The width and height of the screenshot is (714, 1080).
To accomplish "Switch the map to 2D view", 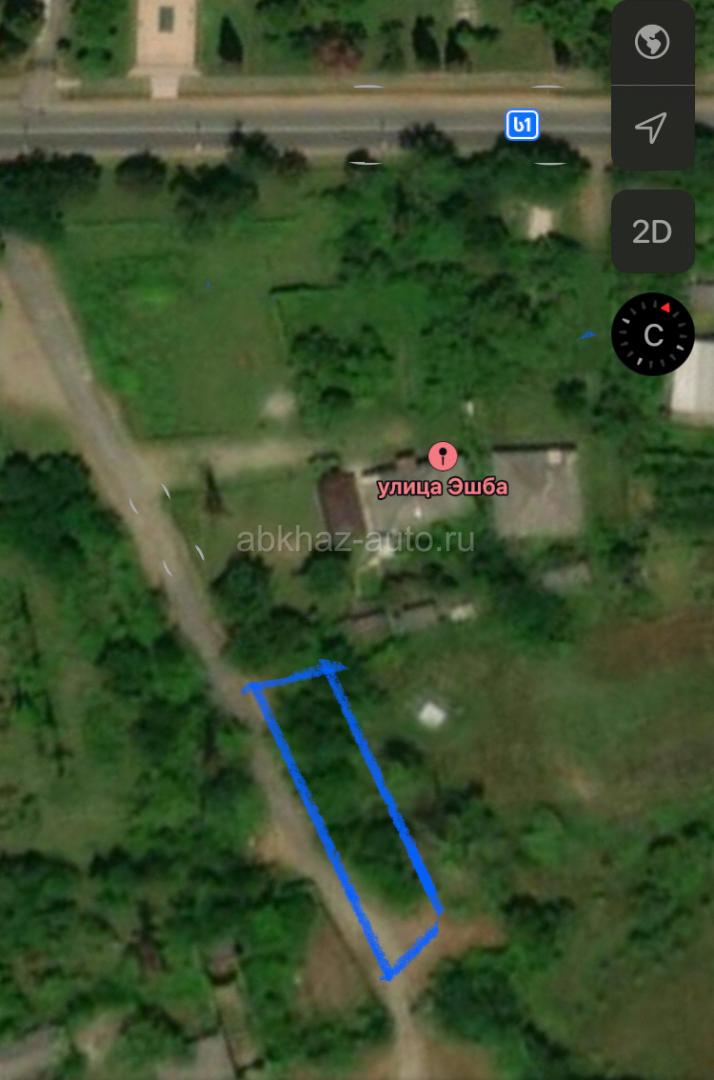I will (x=652, y=232).
